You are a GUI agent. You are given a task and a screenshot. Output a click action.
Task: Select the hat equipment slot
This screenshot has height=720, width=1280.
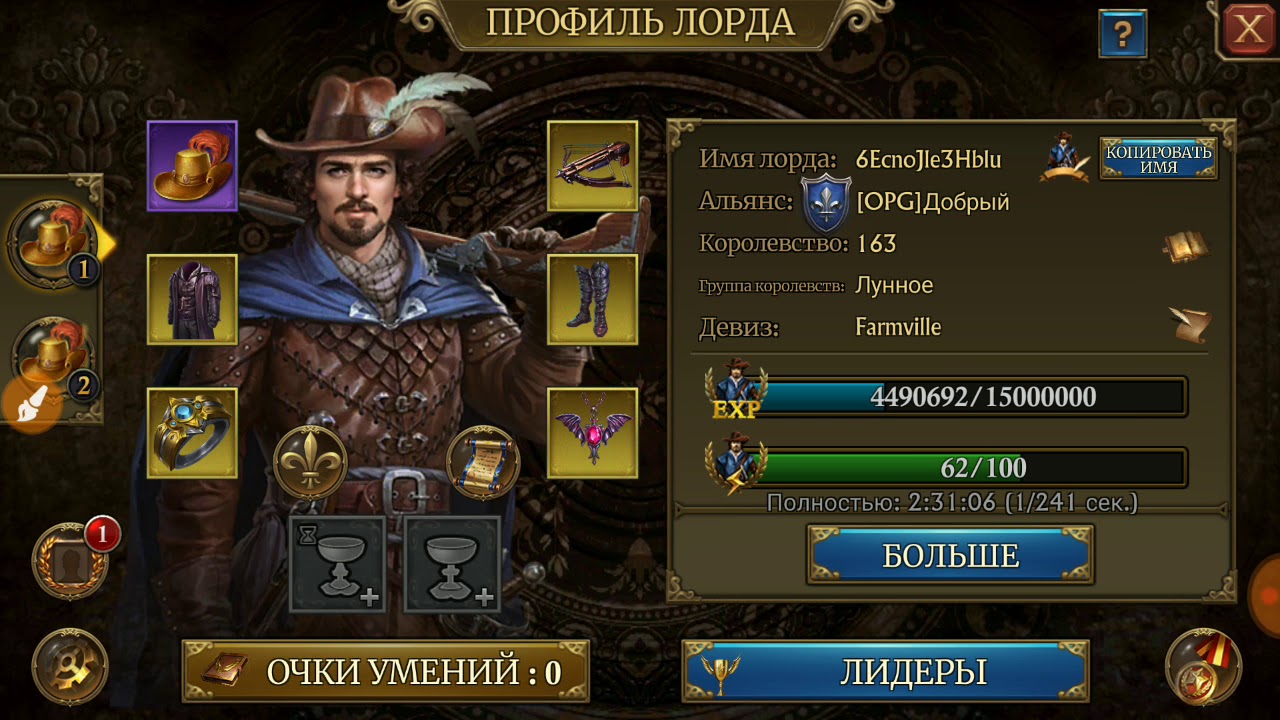(x=192, y=166)
